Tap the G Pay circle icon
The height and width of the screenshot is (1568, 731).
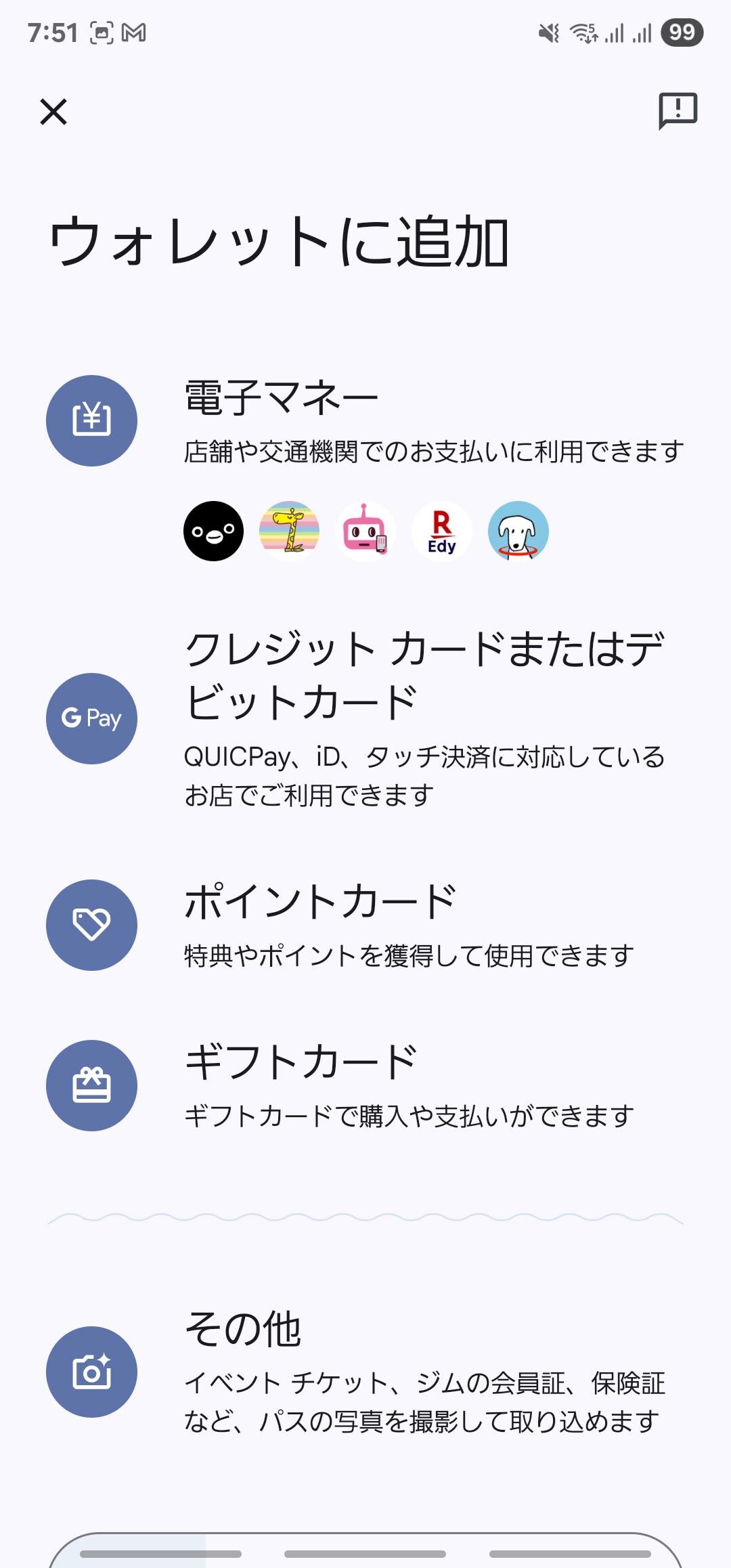(92, 719)
